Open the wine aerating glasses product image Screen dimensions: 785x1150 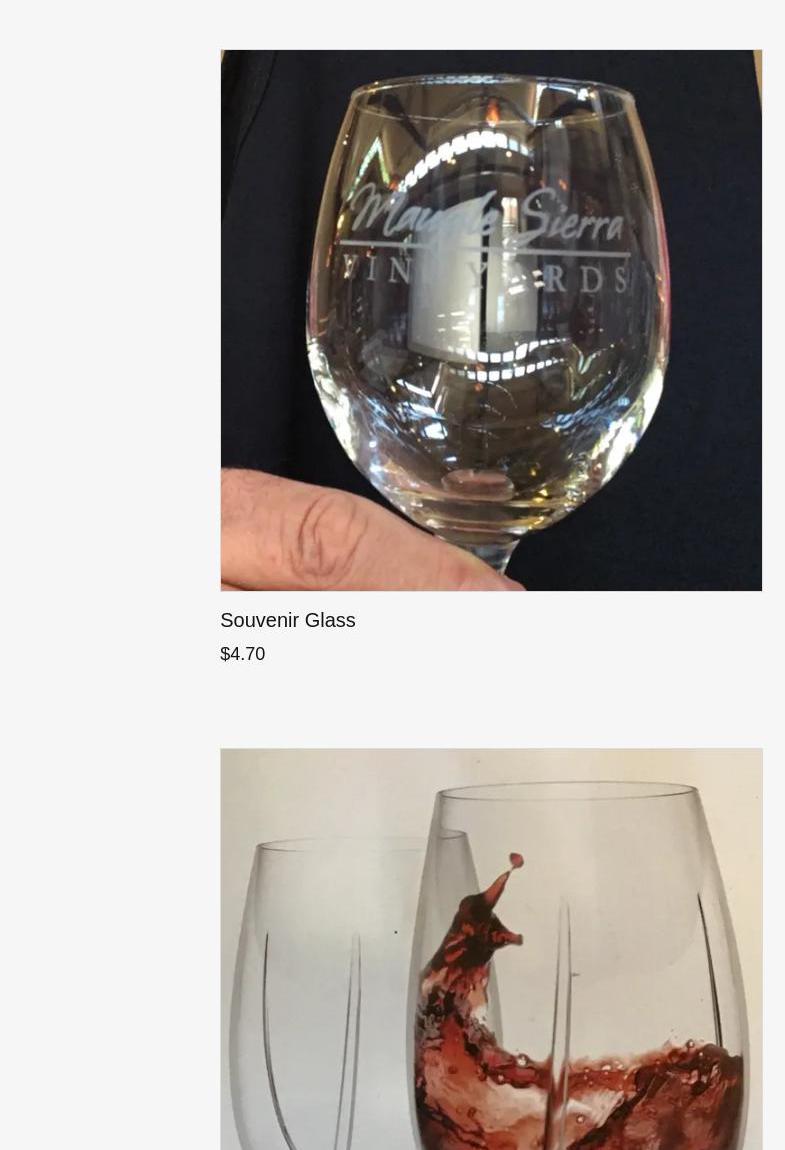[x=490, y=950]
